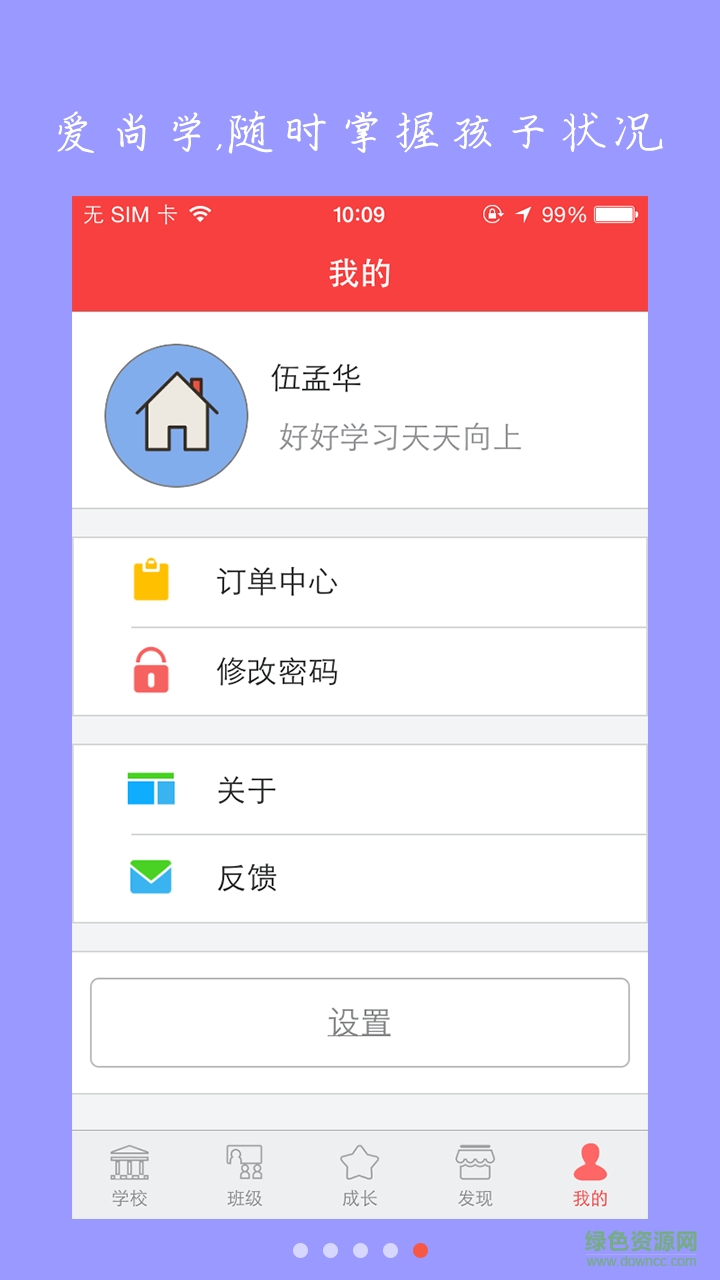
Task: Switch to the 班级 tab
Action: 245,1175
